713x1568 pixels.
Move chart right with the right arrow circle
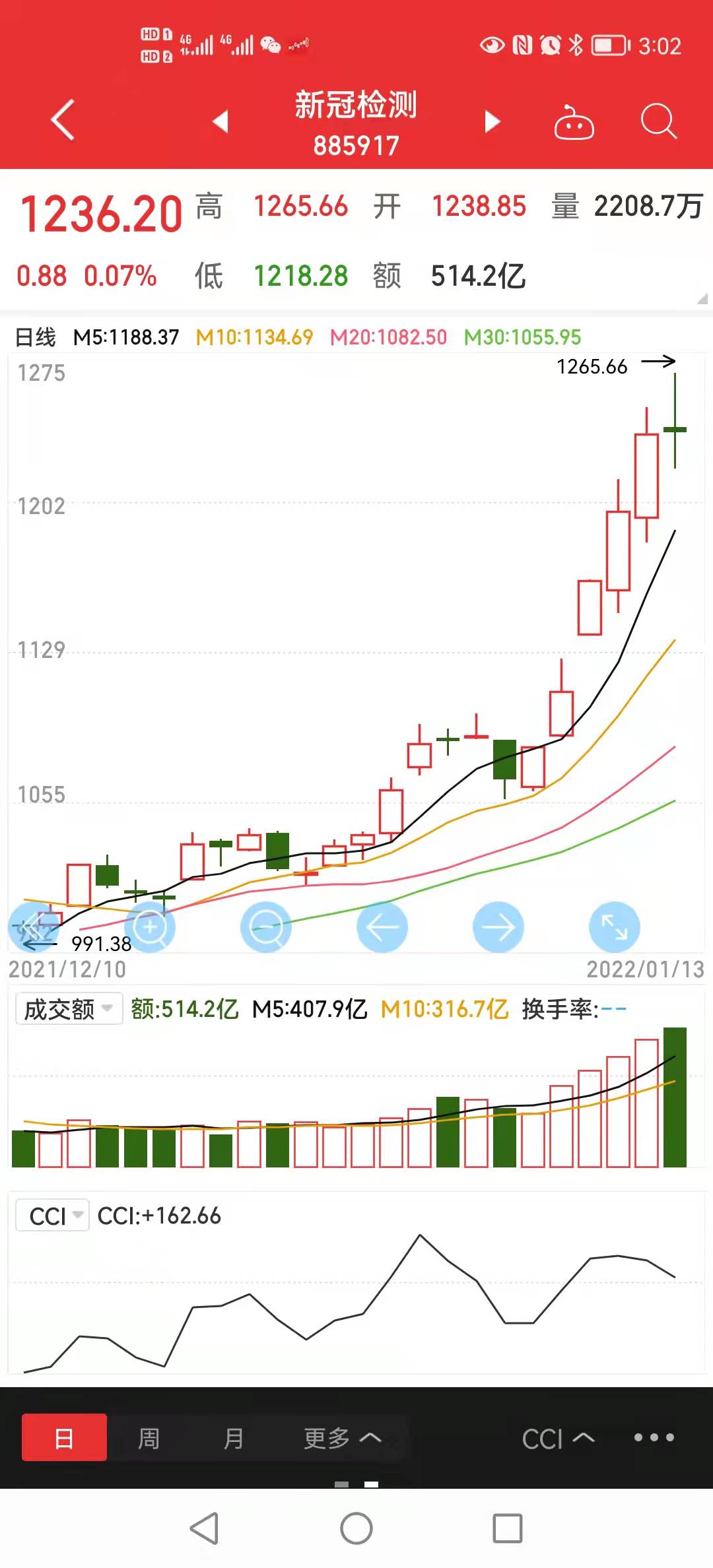tap(498, 927)
